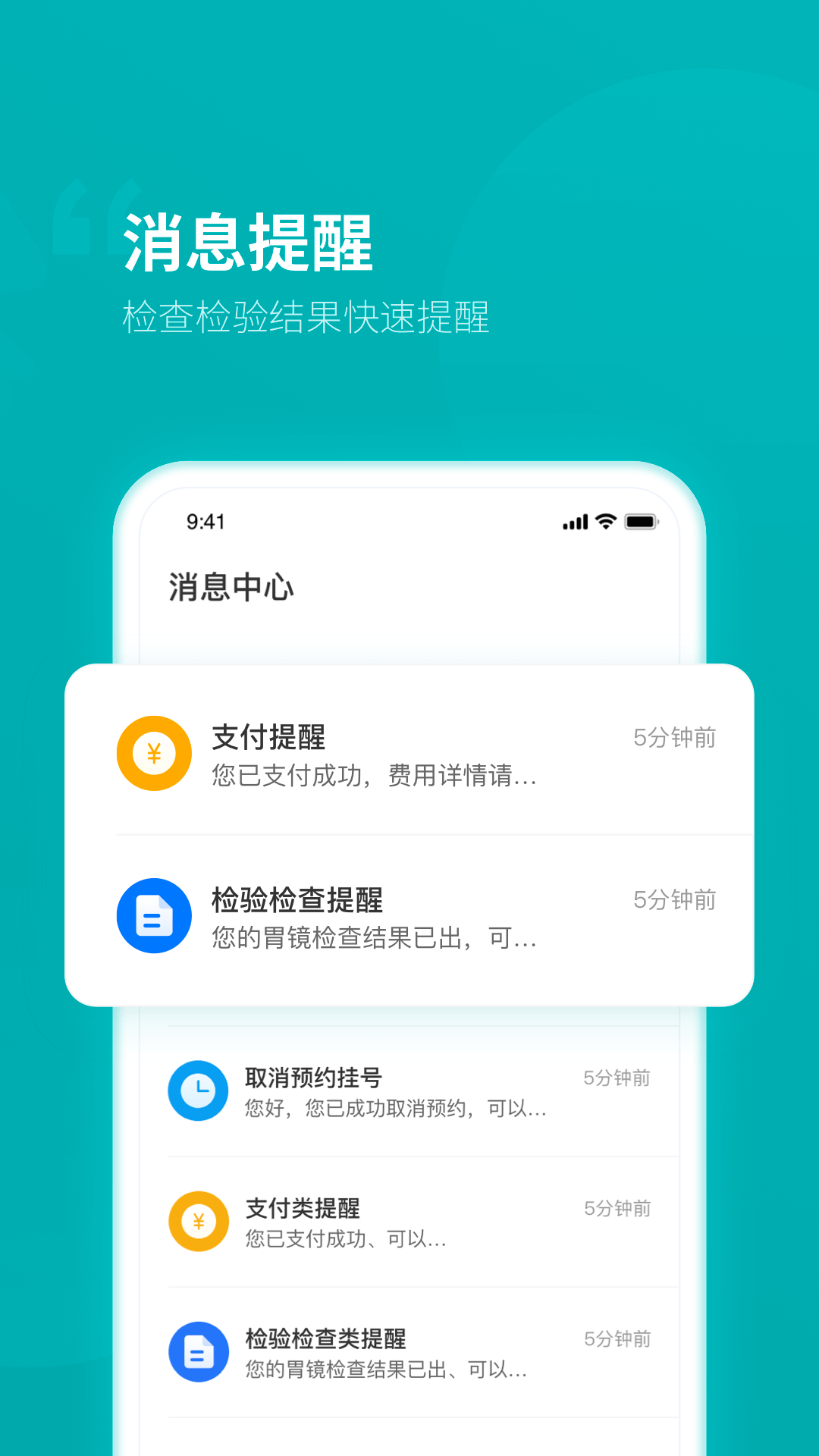Click the blue document icon beside 检验检查提醒
Screen dimensions: 819x1456
(x=154, y=916)
